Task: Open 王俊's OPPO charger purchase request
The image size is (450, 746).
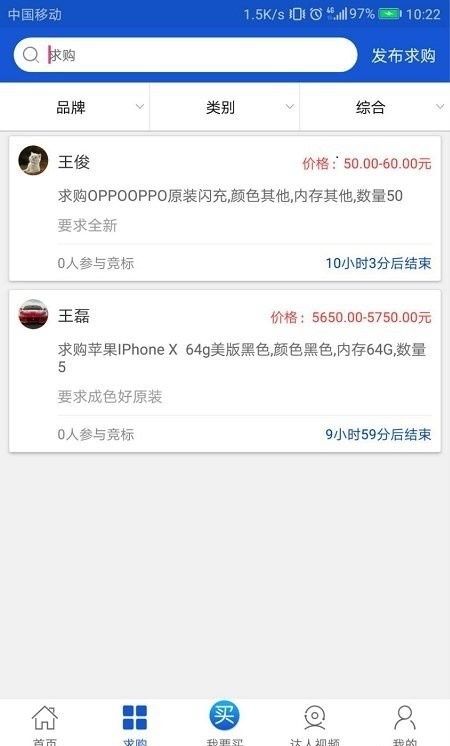Action: (225, 209)
